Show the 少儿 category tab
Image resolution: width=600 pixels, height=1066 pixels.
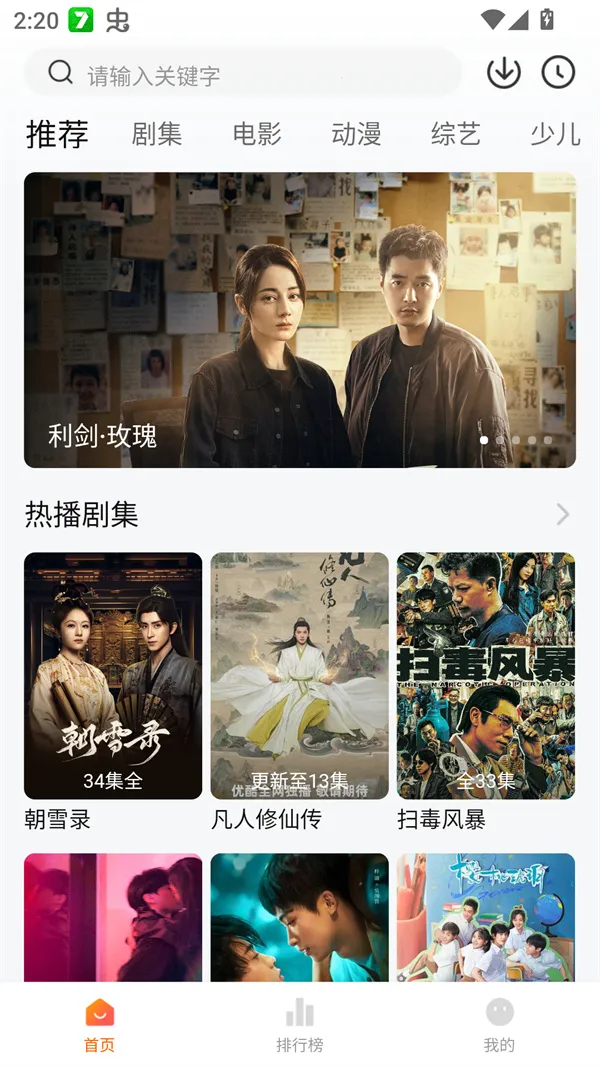click(x=555, y=134)
